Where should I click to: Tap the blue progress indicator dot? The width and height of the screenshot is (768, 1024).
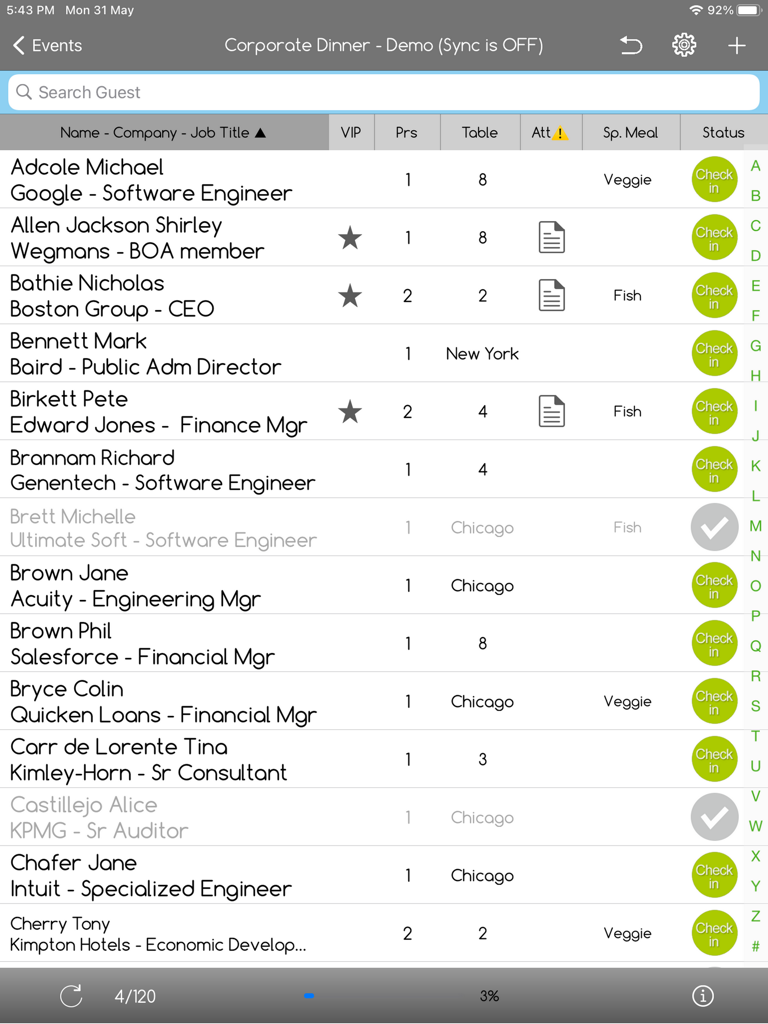(309, 996)
